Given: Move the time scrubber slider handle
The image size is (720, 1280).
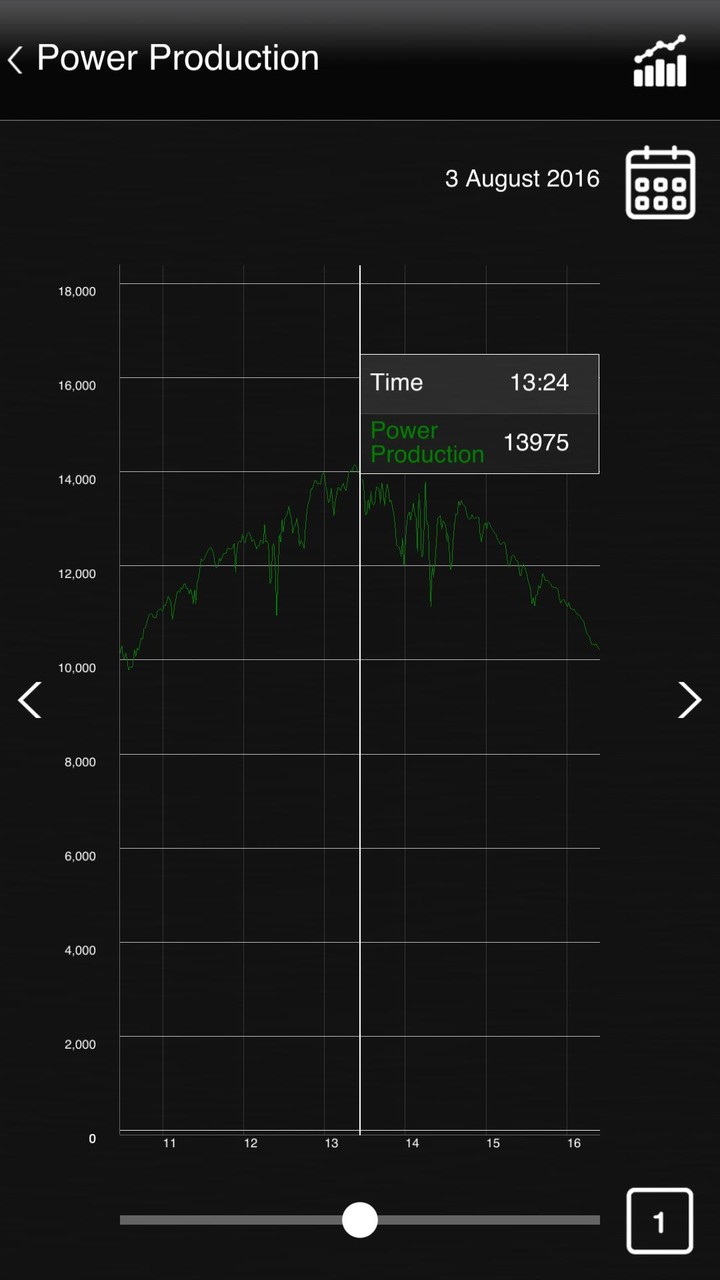Looking at the screenshot, I should pyautogui.click(x=359, y=1220).
